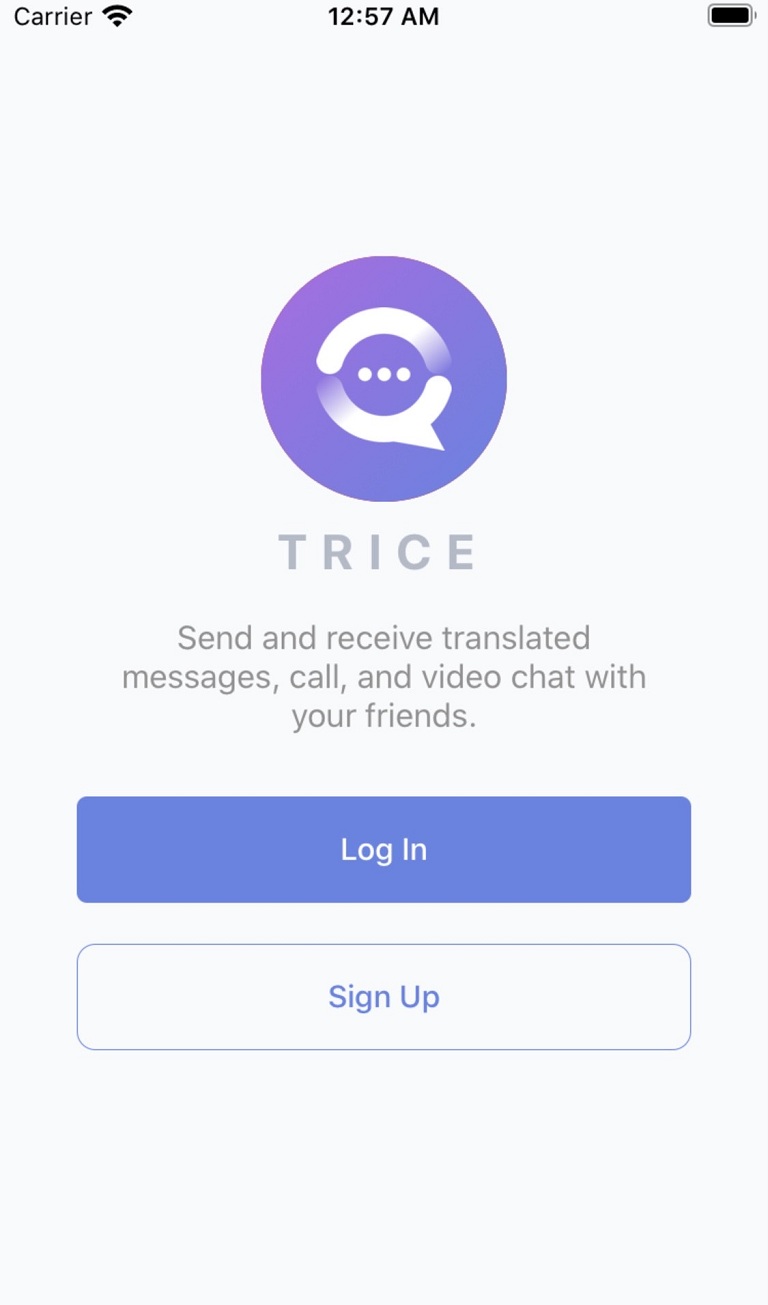
Task: Open the Sign Up screen
Action: pos(384,997)
